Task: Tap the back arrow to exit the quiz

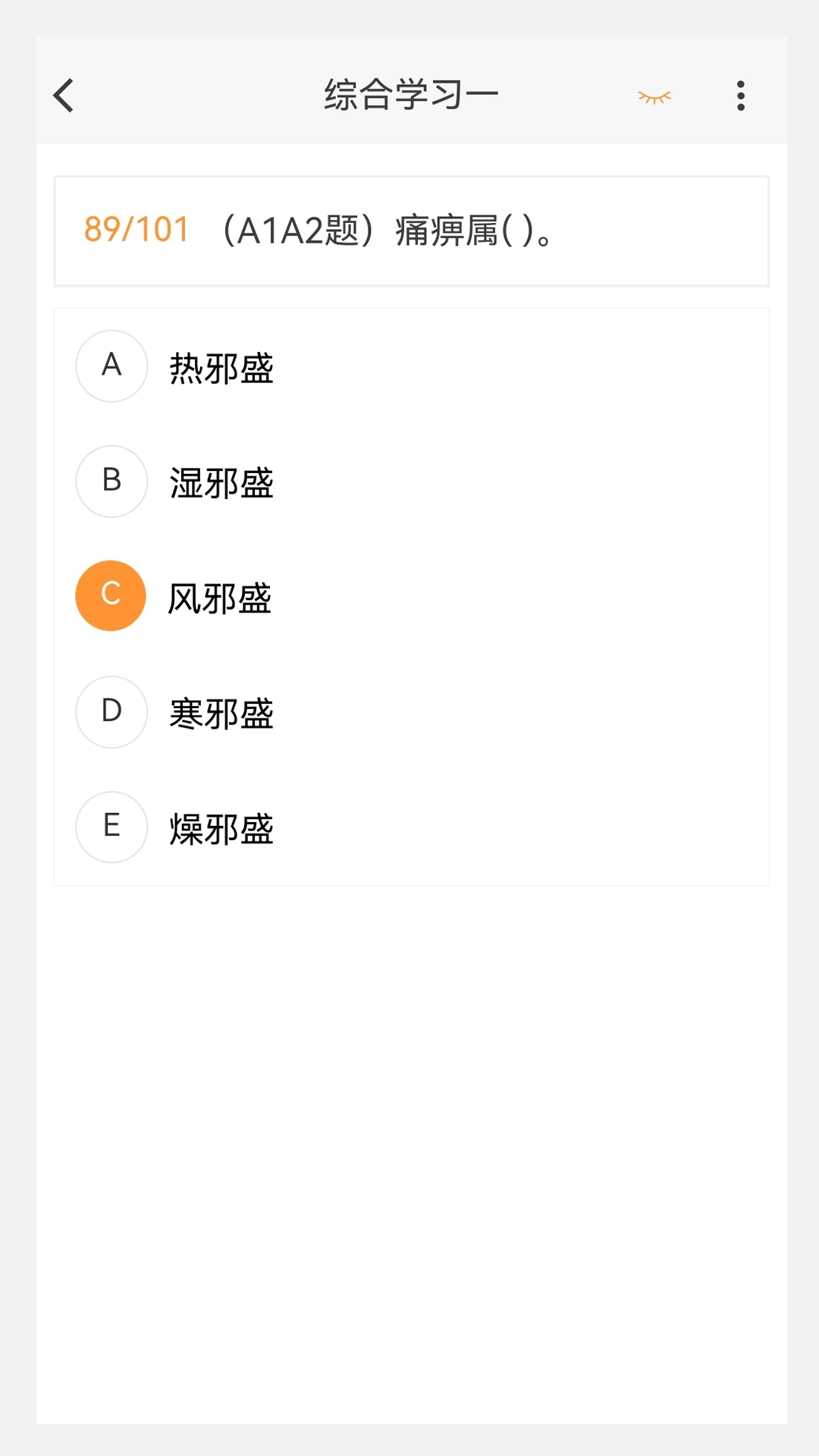Action: pyautogui.click(x=63, y=96)
